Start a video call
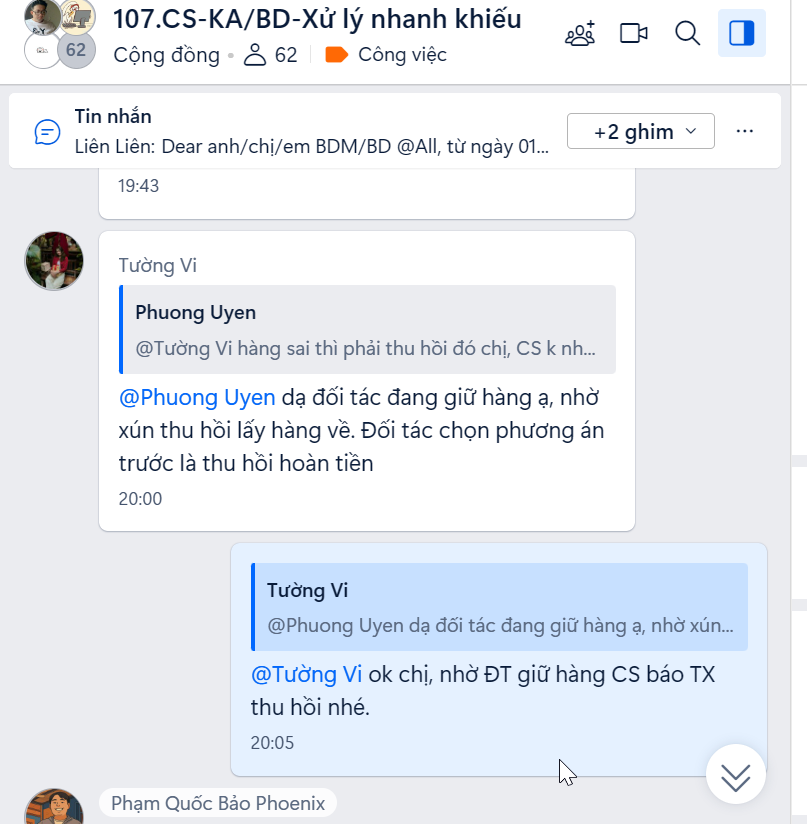 click(634, 33)
